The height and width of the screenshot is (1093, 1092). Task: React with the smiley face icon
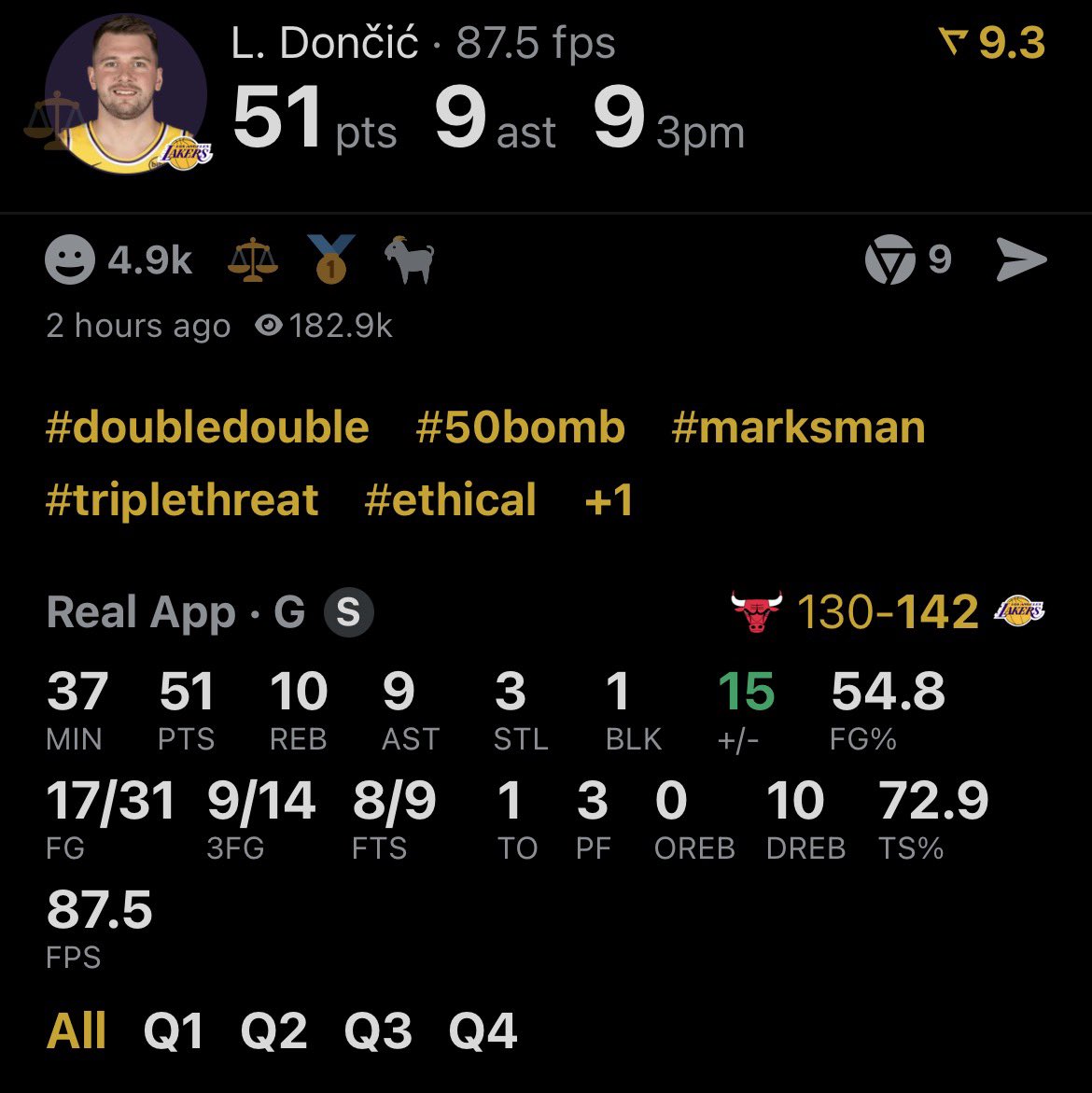point(70,259)
